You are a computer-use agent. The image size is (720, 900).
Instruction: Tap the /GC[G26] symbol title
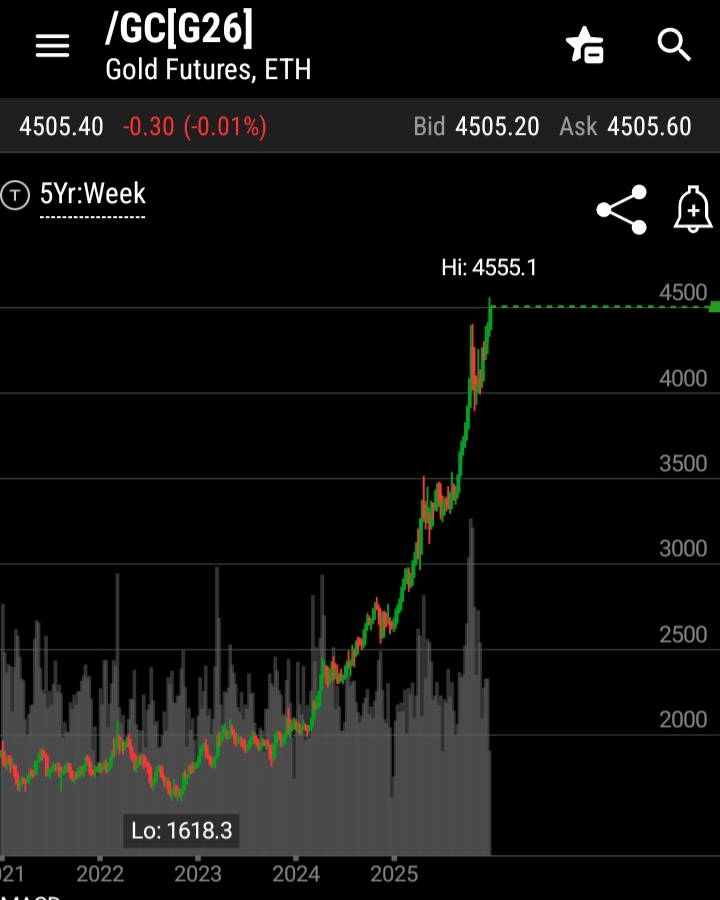(x=180, y=30)
